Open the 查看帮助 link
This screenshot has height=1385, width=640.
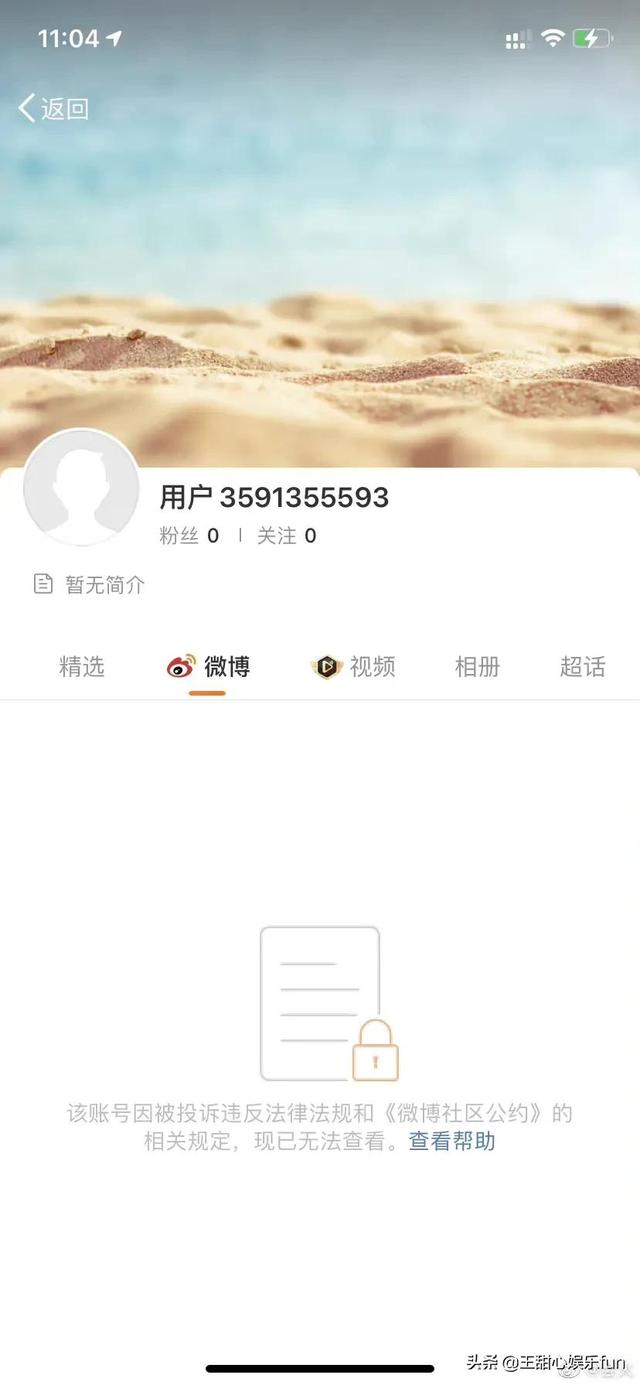click(452, 1141)
